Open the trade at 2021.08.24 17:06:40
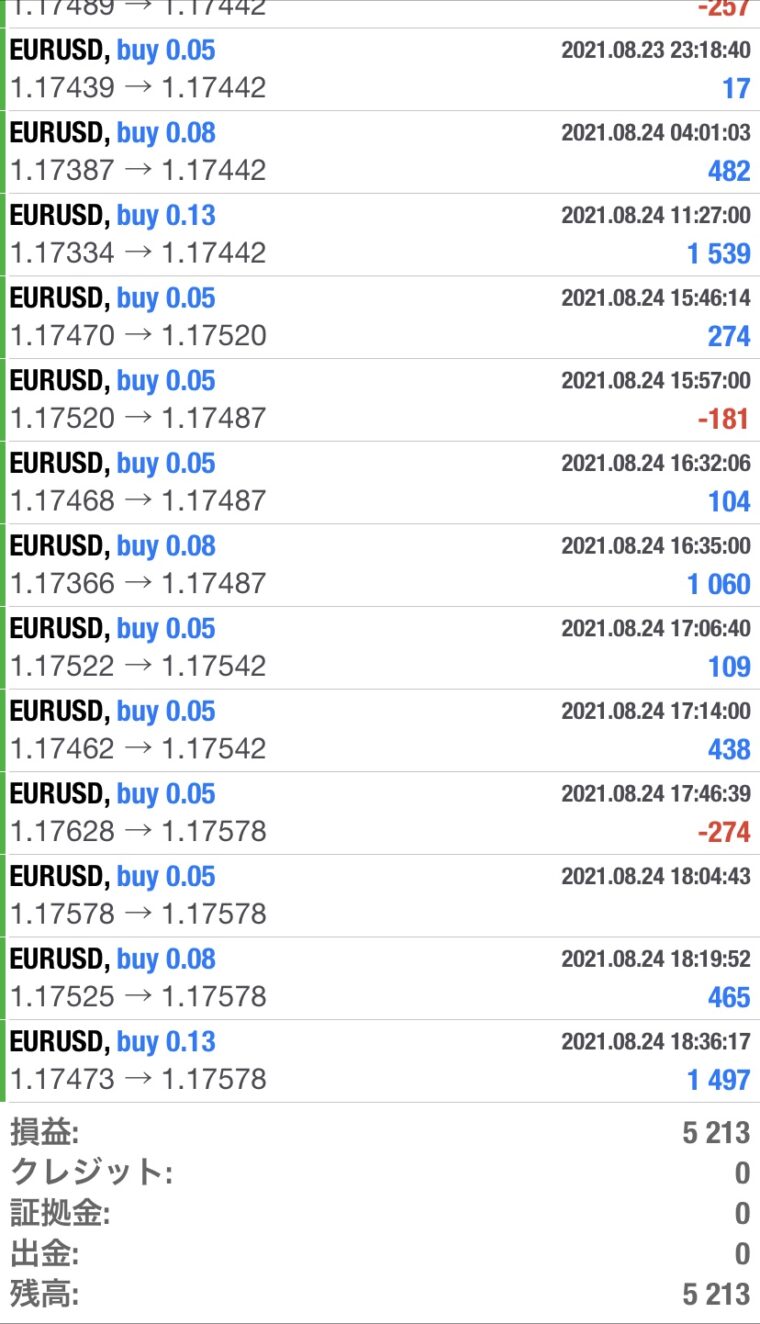 coord(380,647)
